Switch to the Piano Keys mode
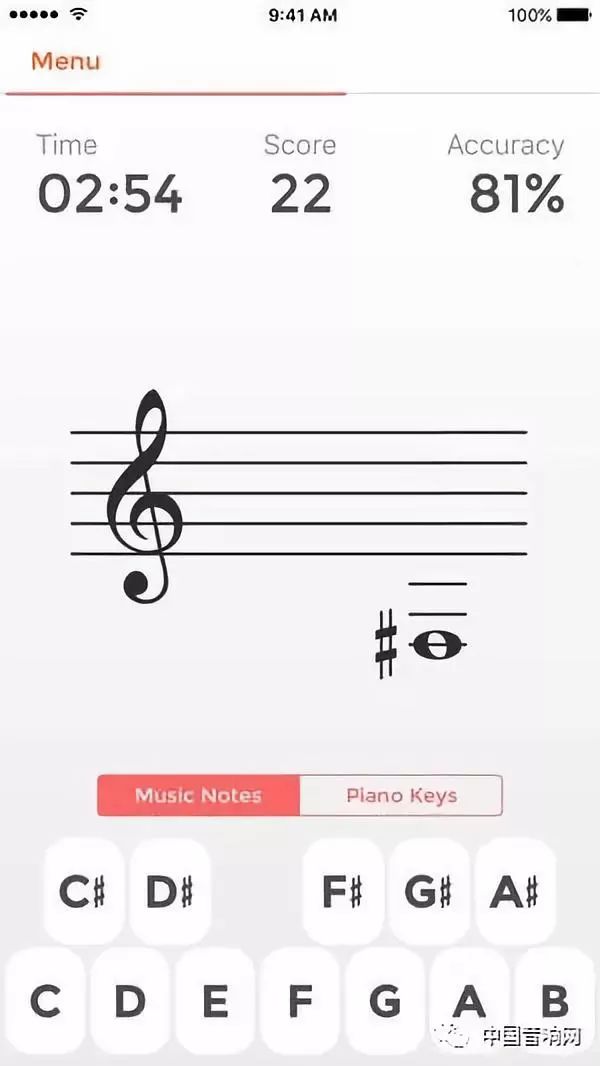This screenshot has height=1066, width=600. pos(401,796)
